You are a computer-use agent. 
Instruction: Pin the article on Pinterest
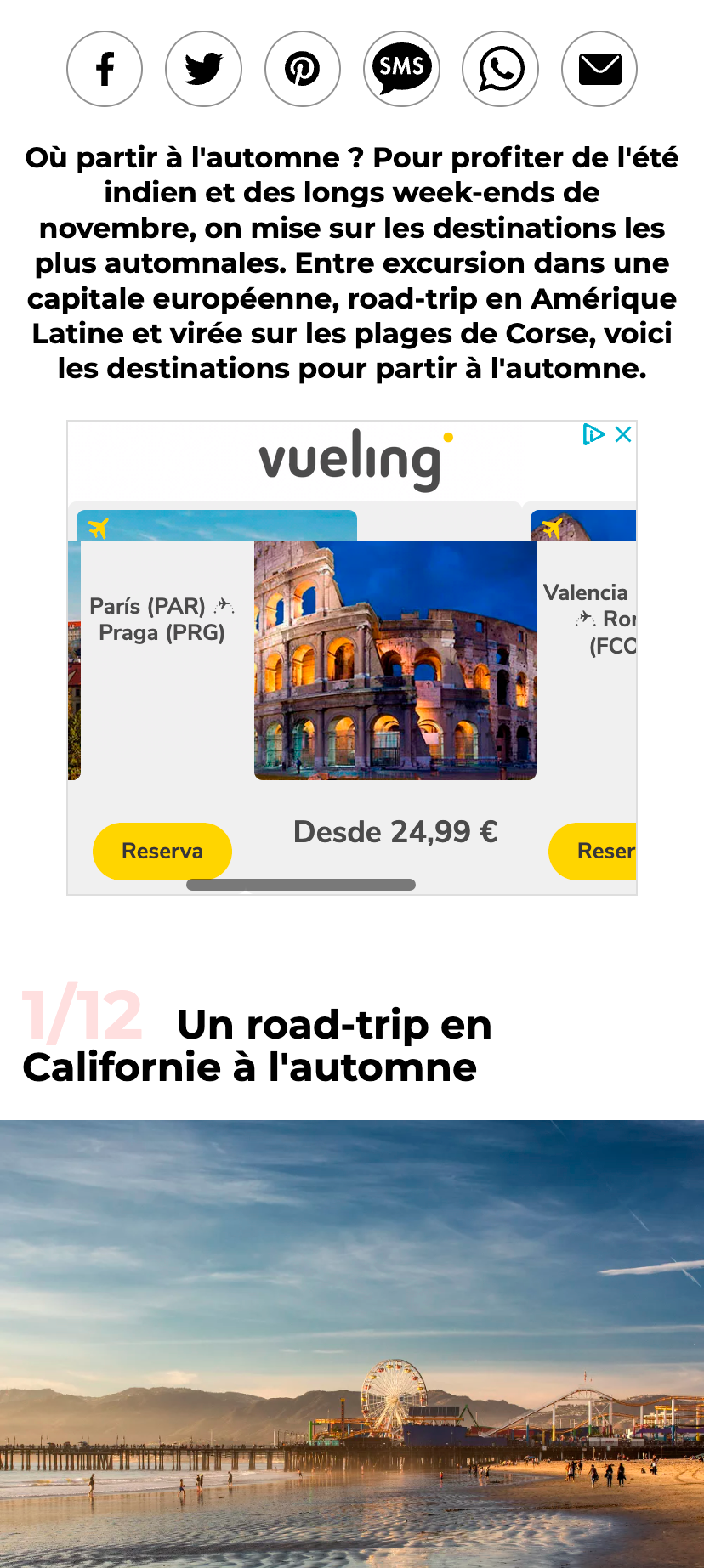click(303, 69)
